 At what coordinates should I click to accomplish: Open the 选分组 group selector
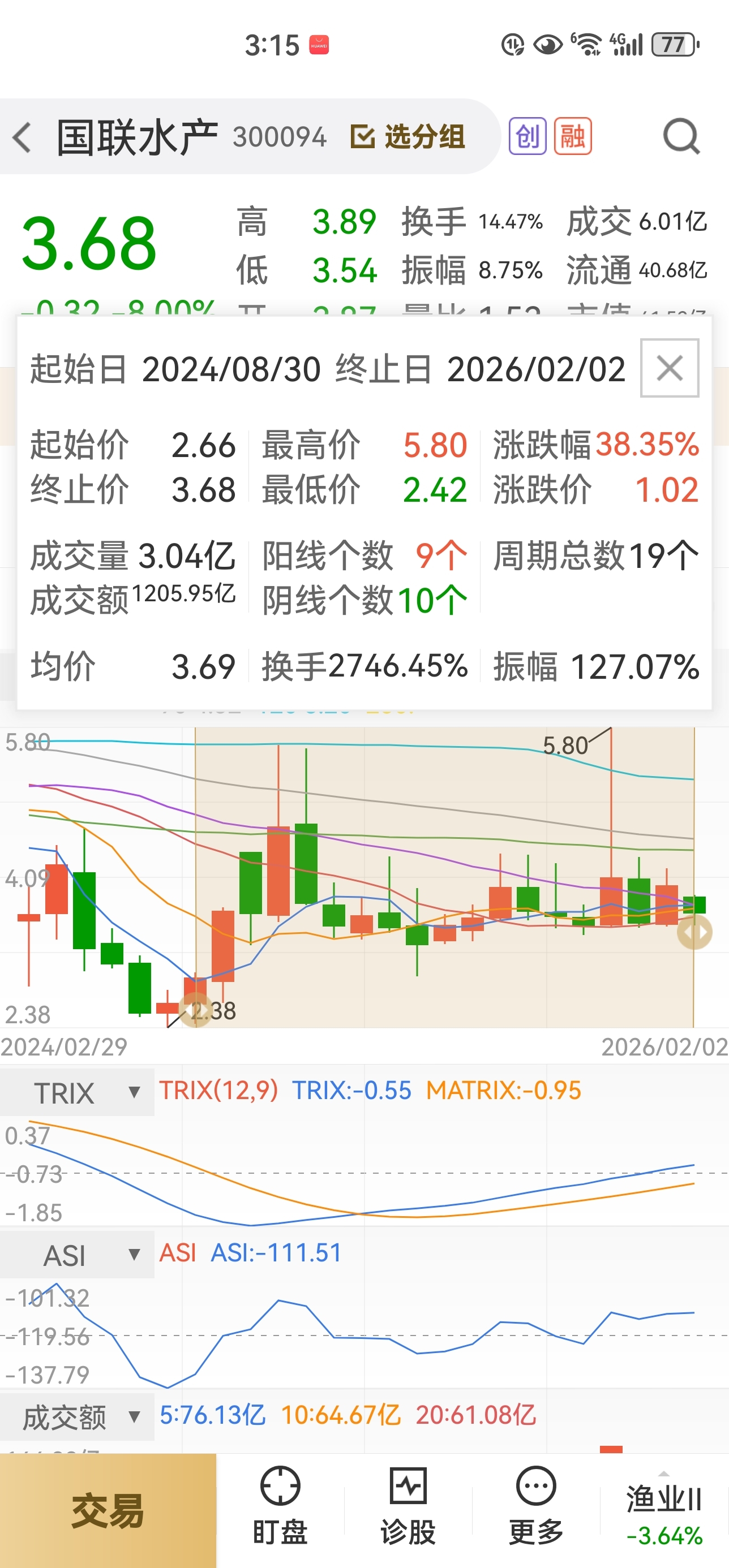pos(408,137)
